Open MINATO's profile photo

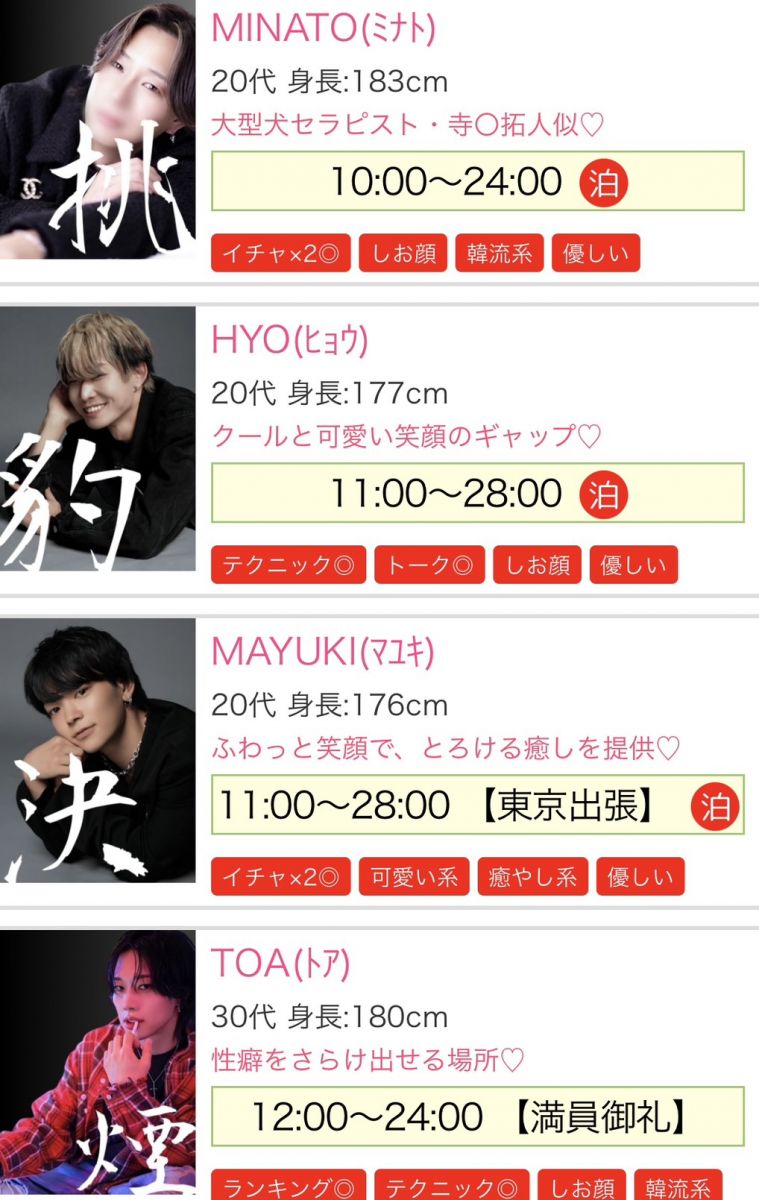pyautogui.click(x=97, y=130)
